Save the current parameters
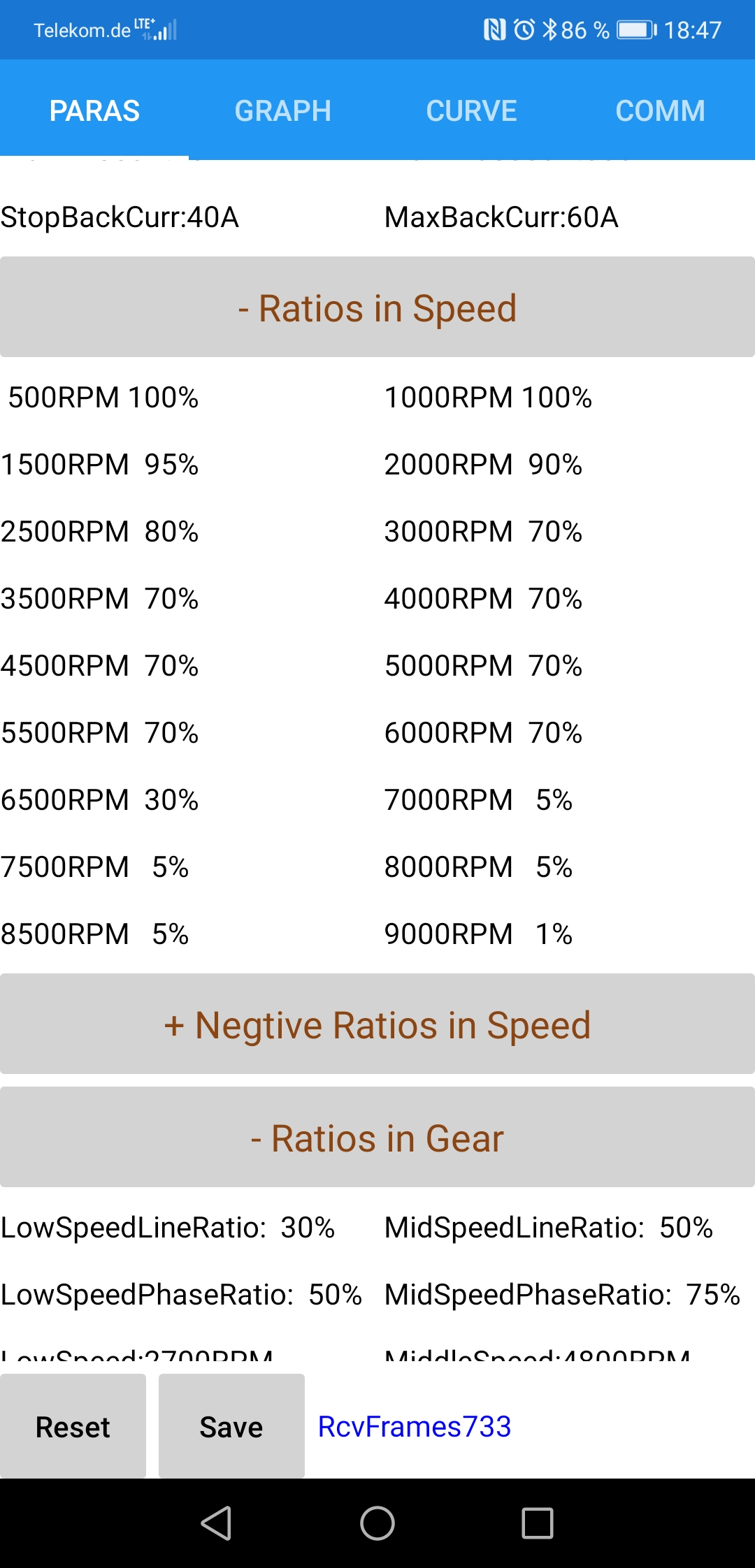 (x=231, y=1426)
